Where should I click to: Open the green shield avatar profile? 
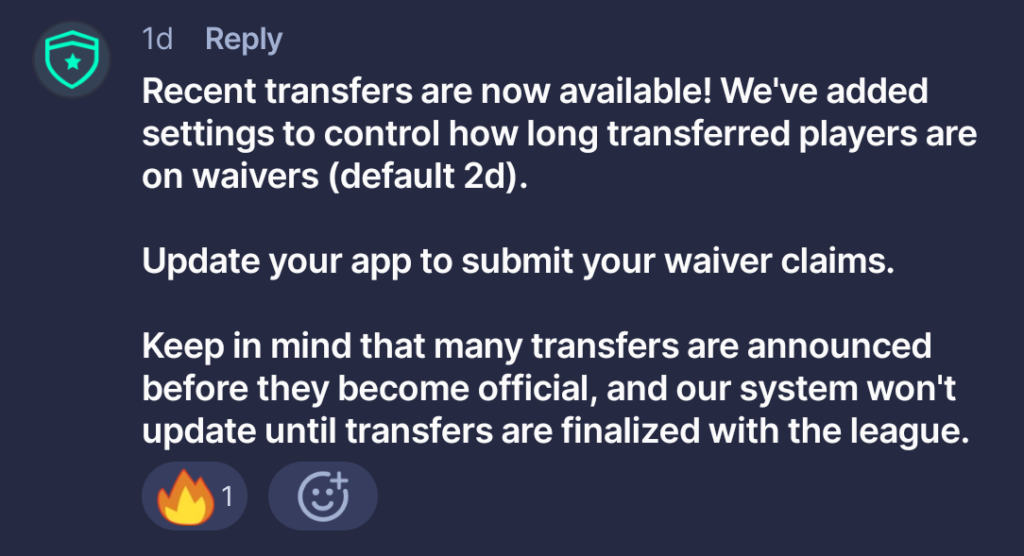pos(72,59)
